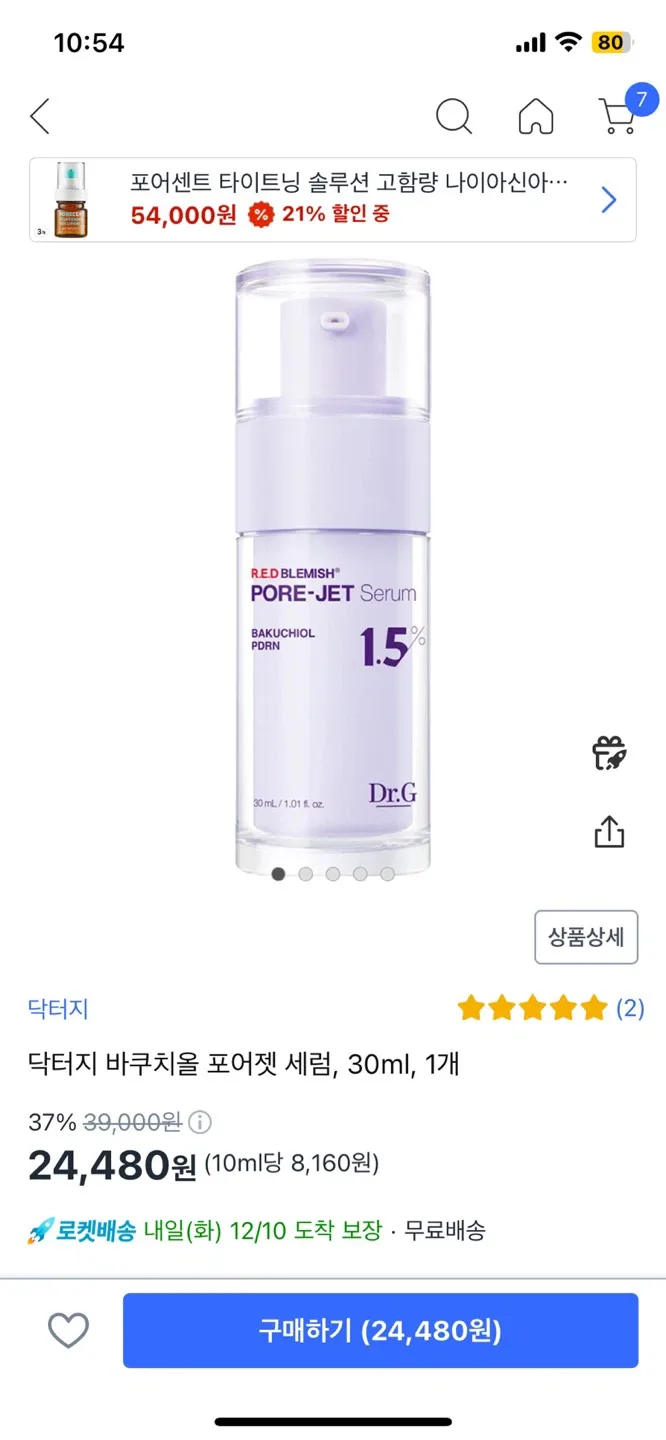666x1440 pixels.
Task: Tap 구매하기 (24,480원) to buy
Action: click(x=380, y=1330)
